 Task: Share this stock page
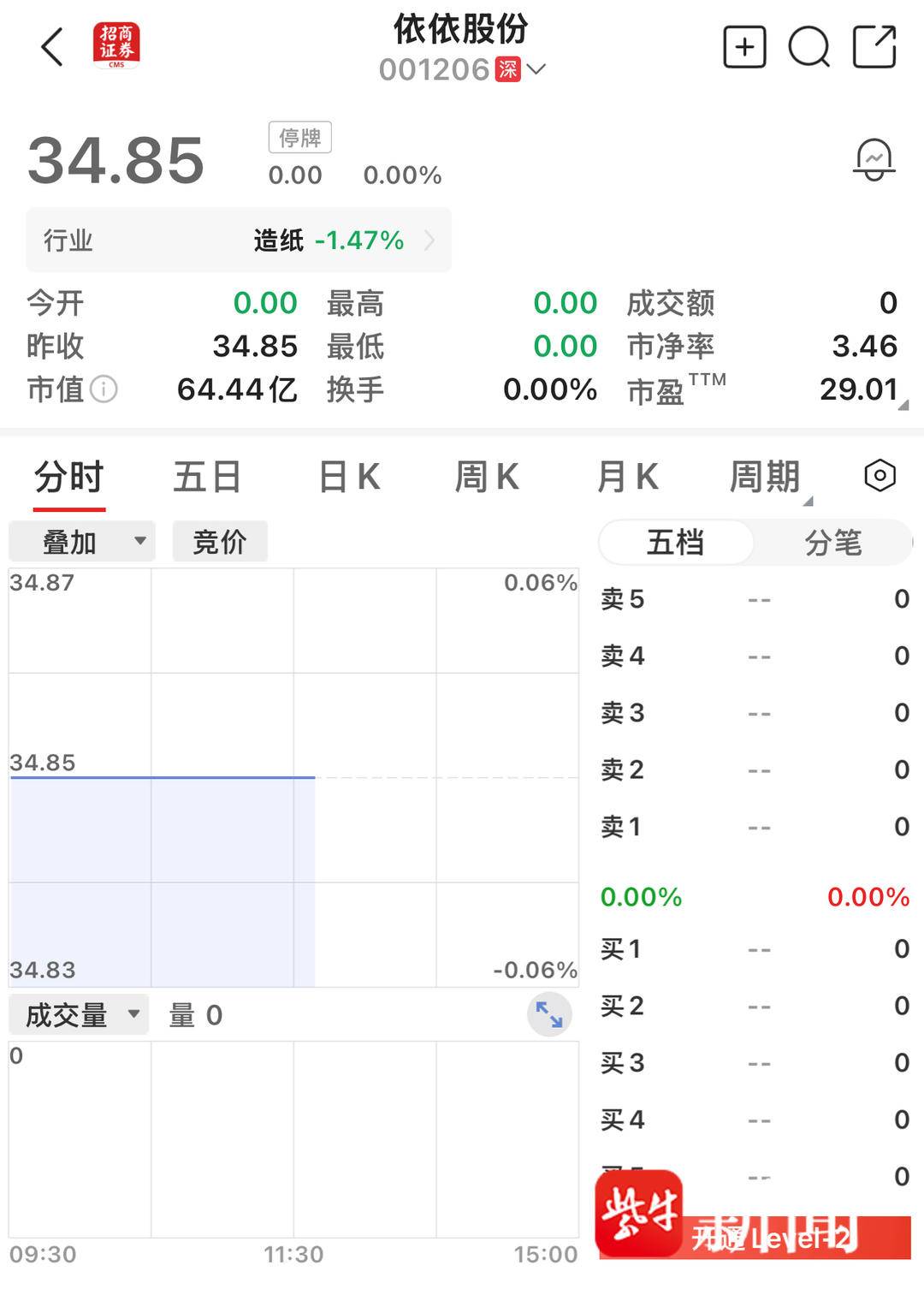coord(874,47)
